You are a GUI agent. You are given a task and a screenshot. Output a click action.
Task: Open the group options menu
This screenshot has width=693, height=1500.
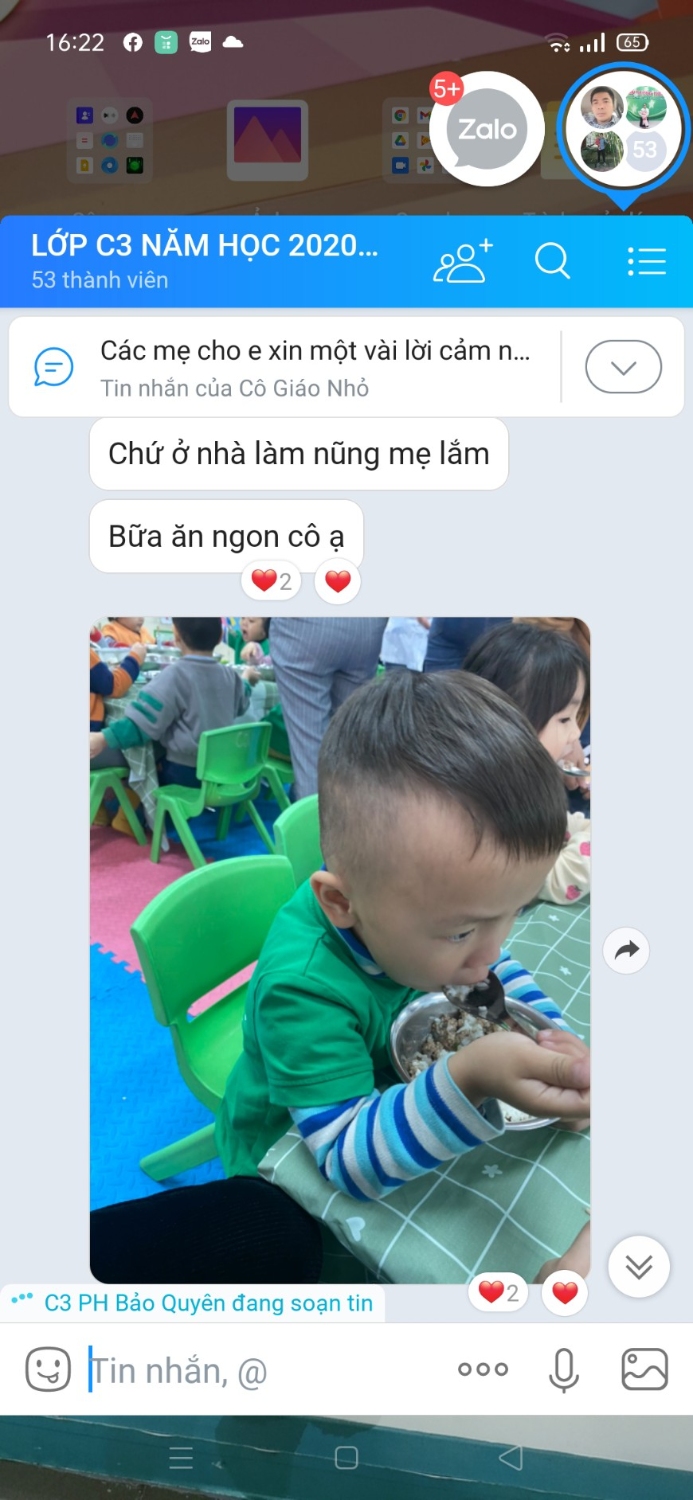646,261
